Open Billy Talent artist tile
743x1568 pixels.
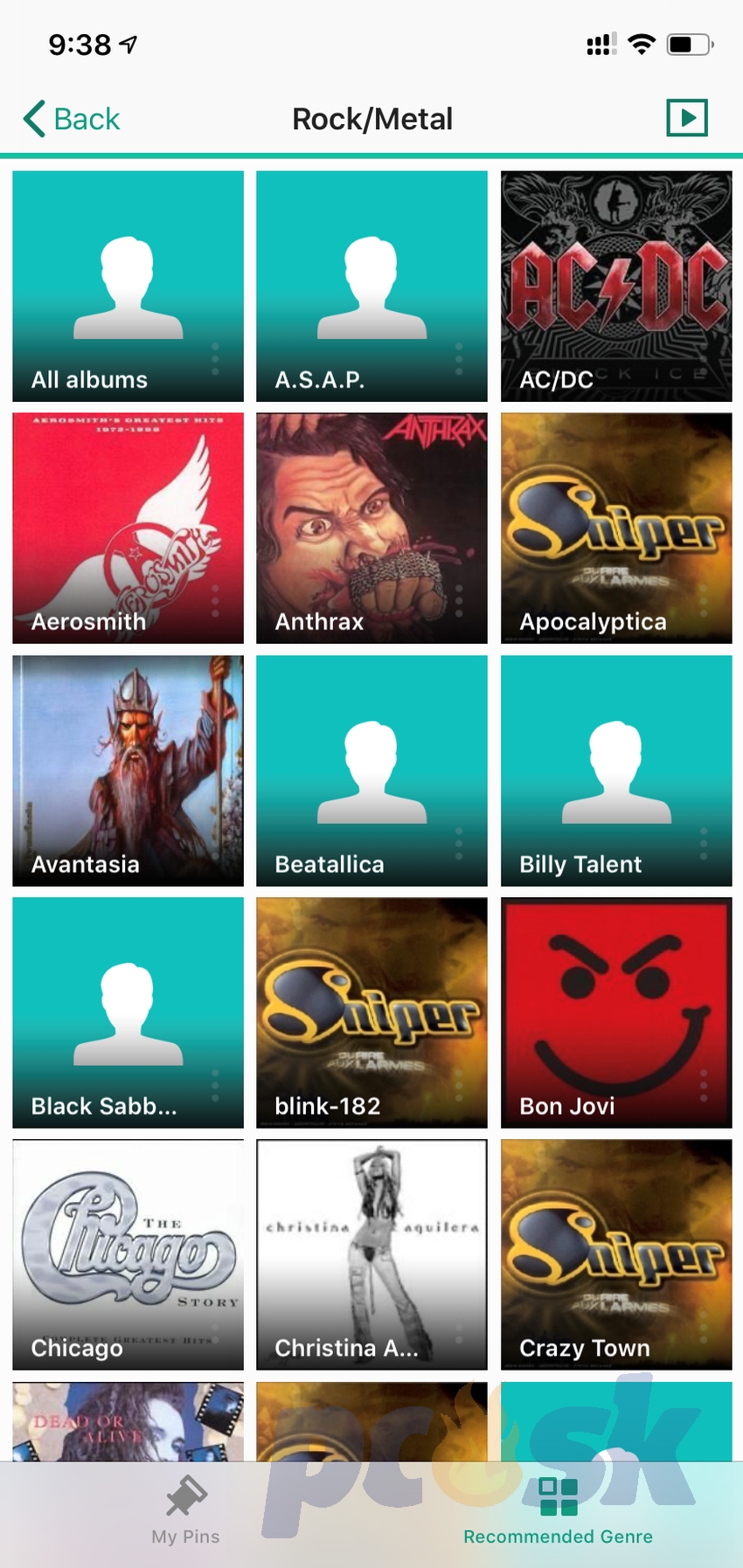coord(616,771)
